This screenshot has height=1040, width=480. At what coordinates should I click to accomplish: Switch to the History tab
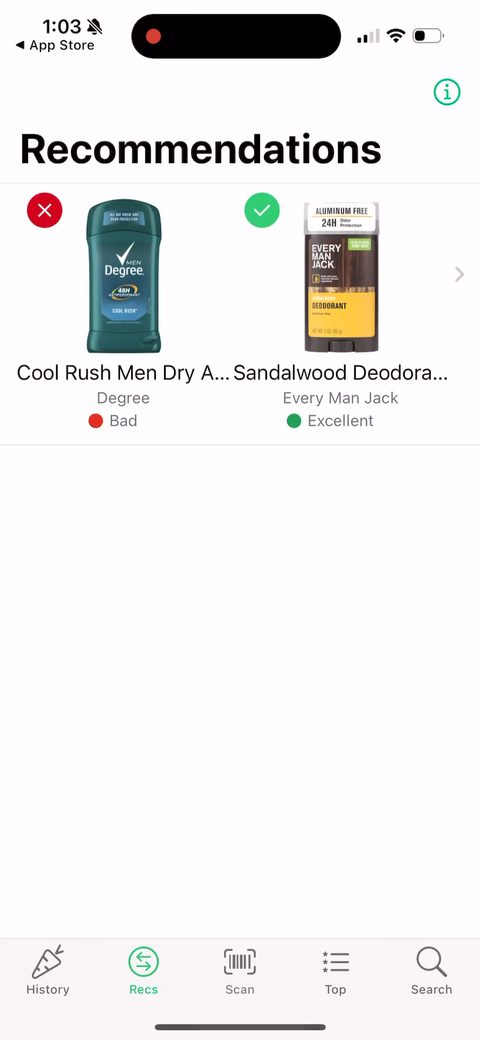48,970
